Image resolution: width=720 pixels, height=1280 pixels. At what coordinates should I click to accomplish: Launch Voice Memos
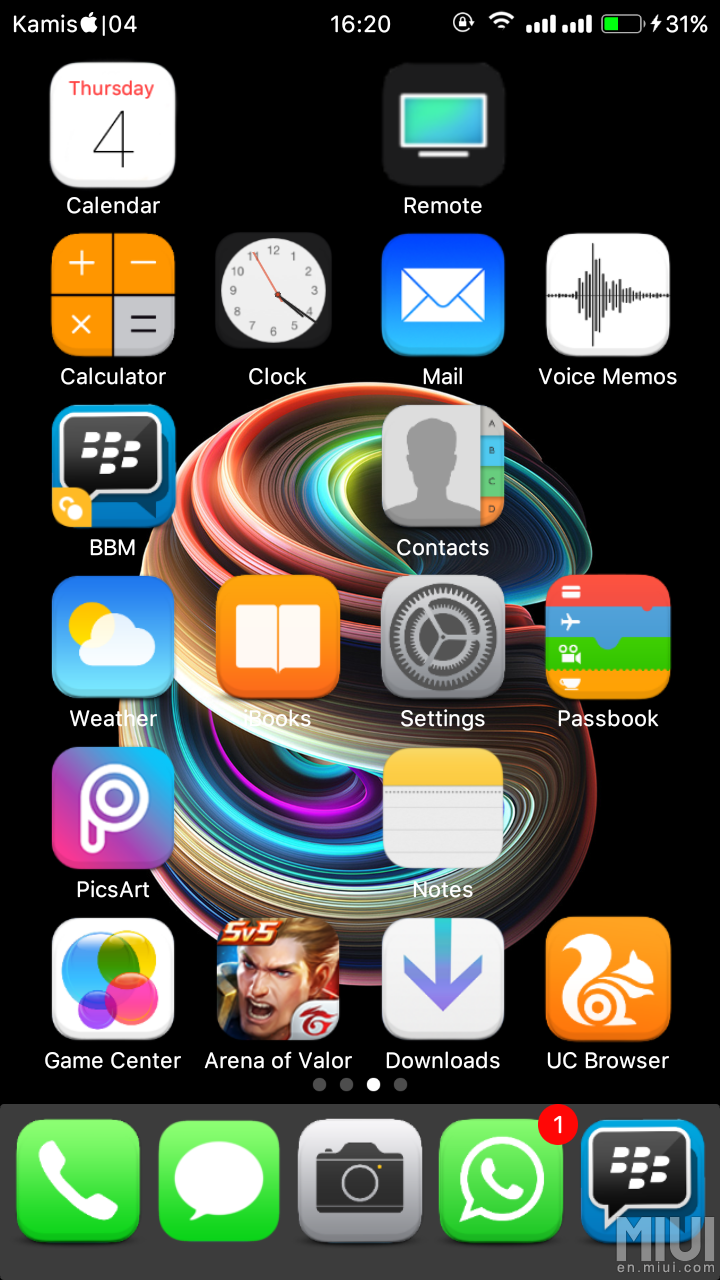(x=607, y=295)
